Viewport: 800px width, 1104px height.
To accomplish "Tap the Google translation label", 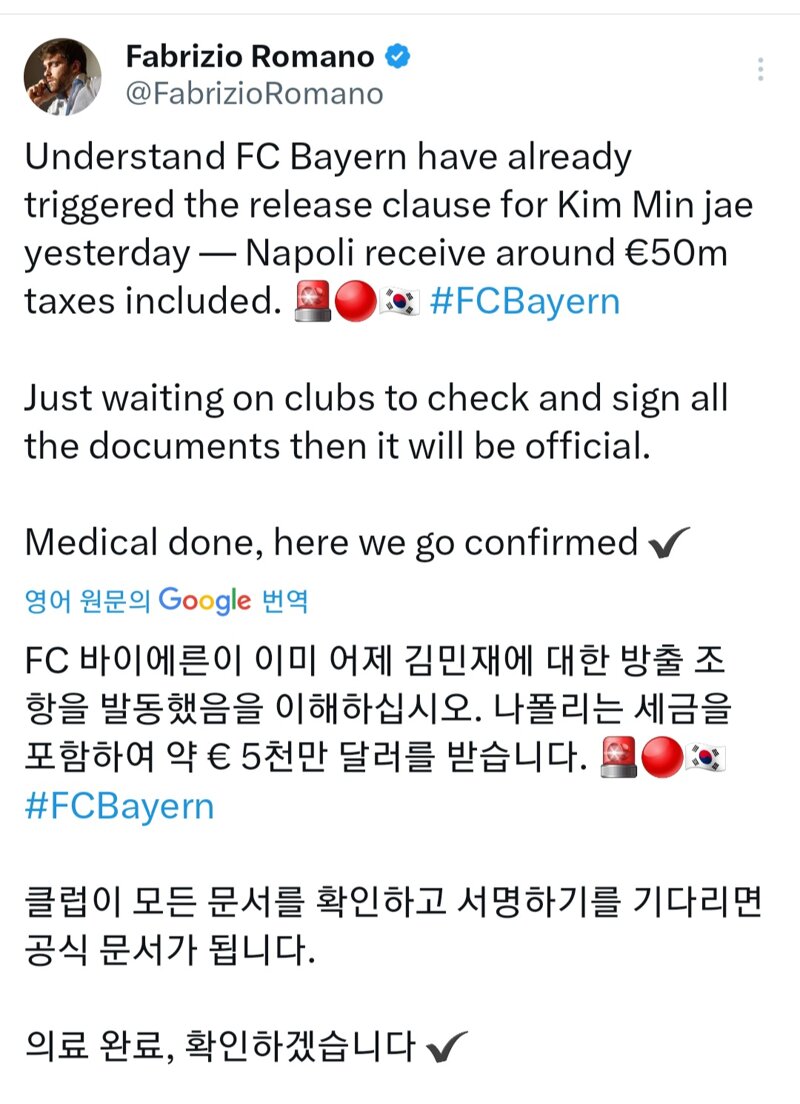I will [166, 601].
